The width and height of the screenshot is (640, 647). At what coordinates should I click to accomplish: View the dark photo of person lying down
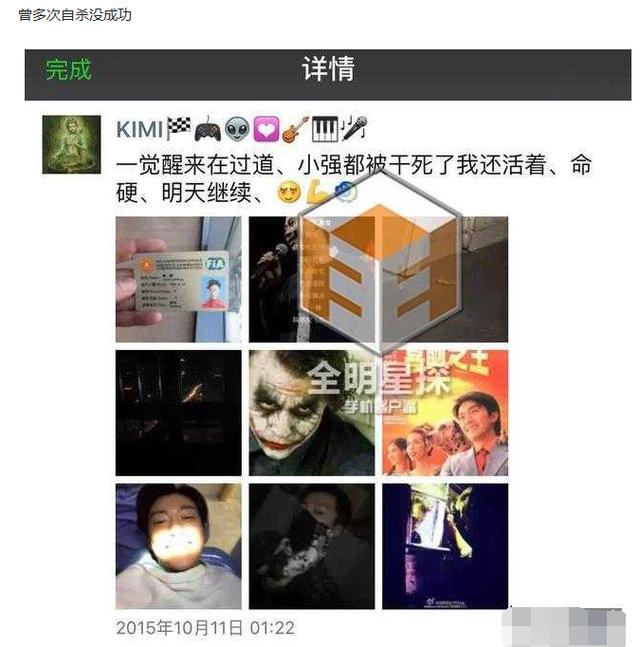[x=311, y=546]
